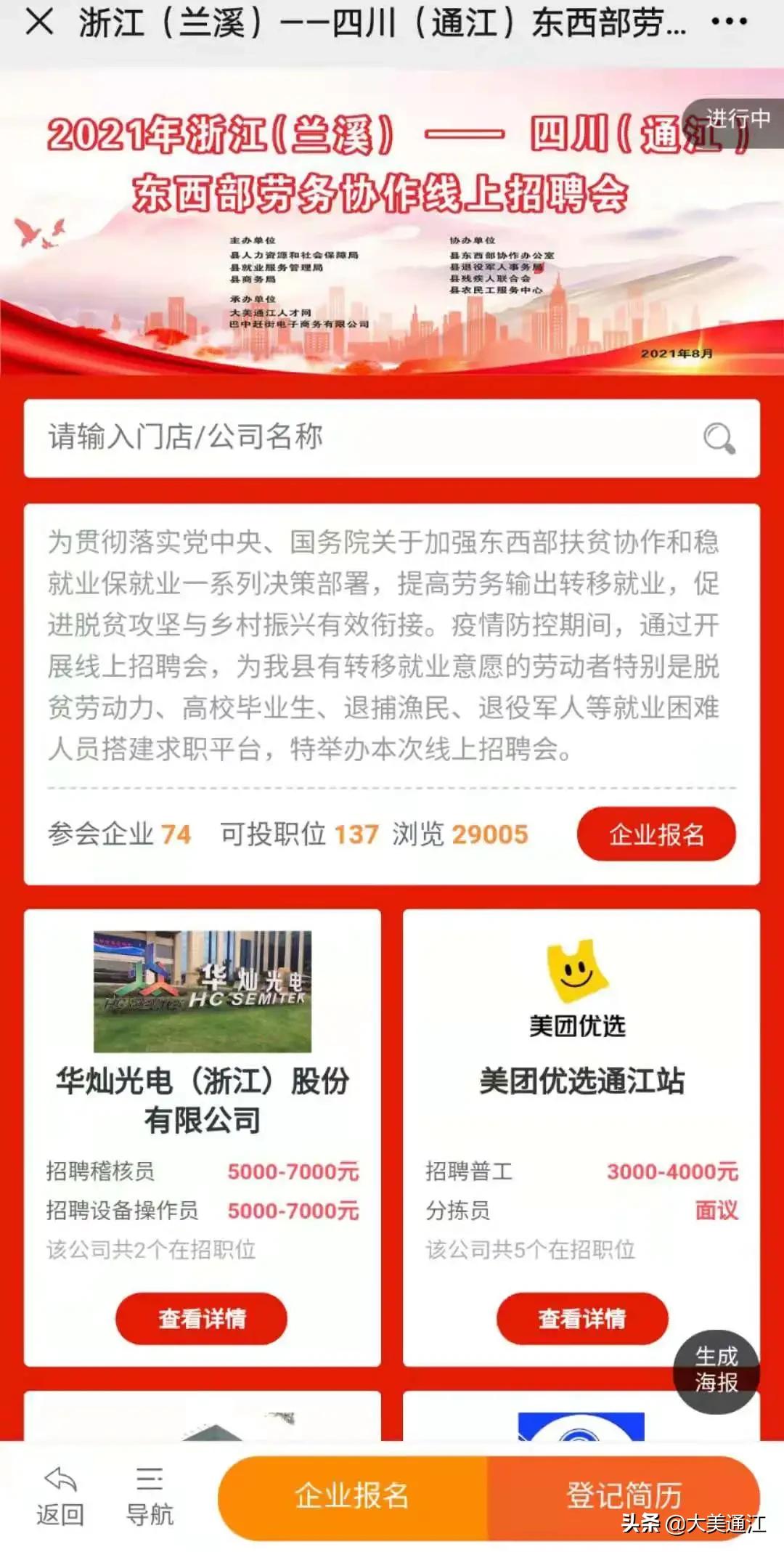Tap the 生成海报 floating circle

point(716,1373)
